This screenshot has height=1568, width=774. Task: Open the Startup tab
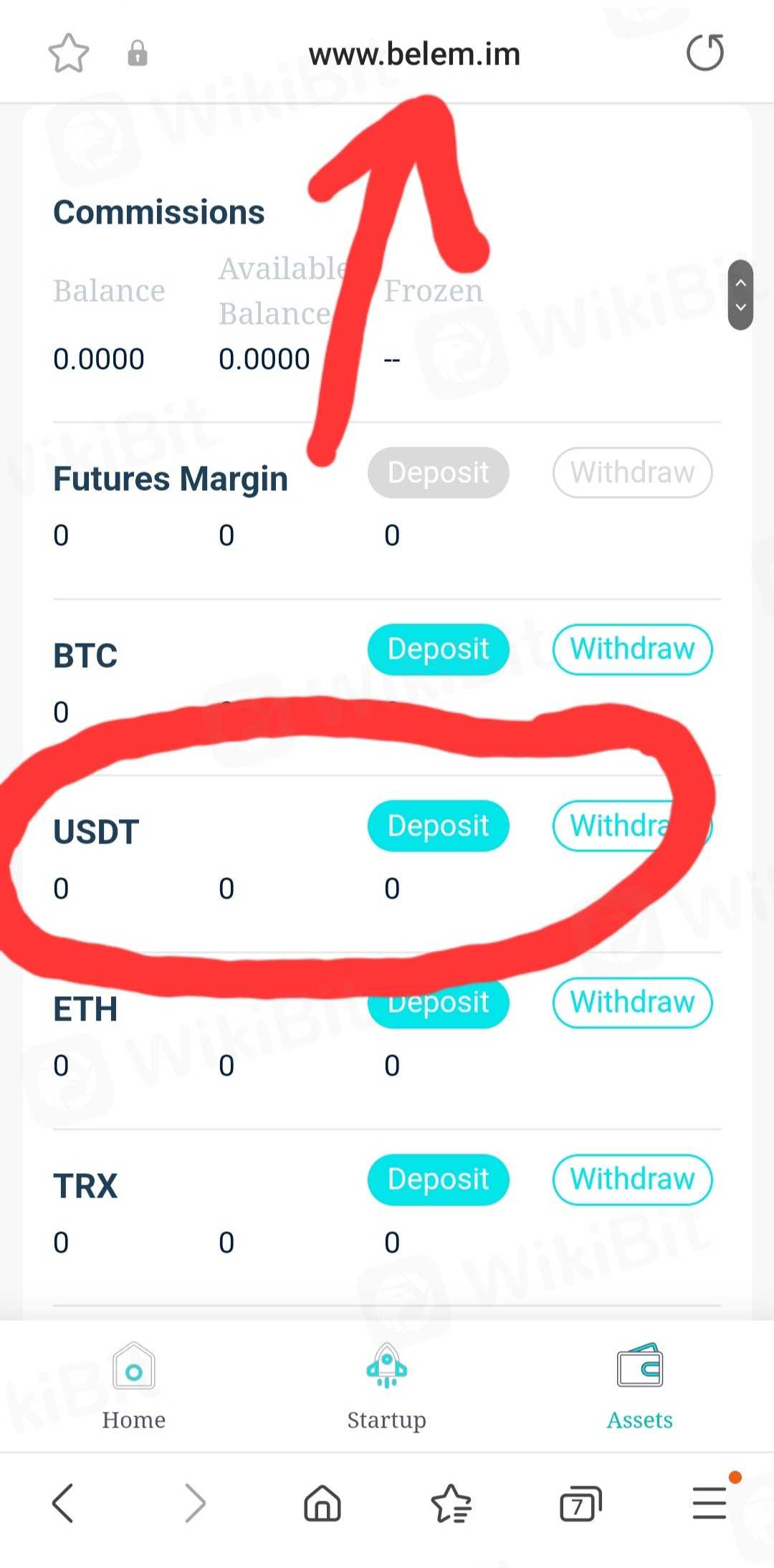tap(386, 1387)
